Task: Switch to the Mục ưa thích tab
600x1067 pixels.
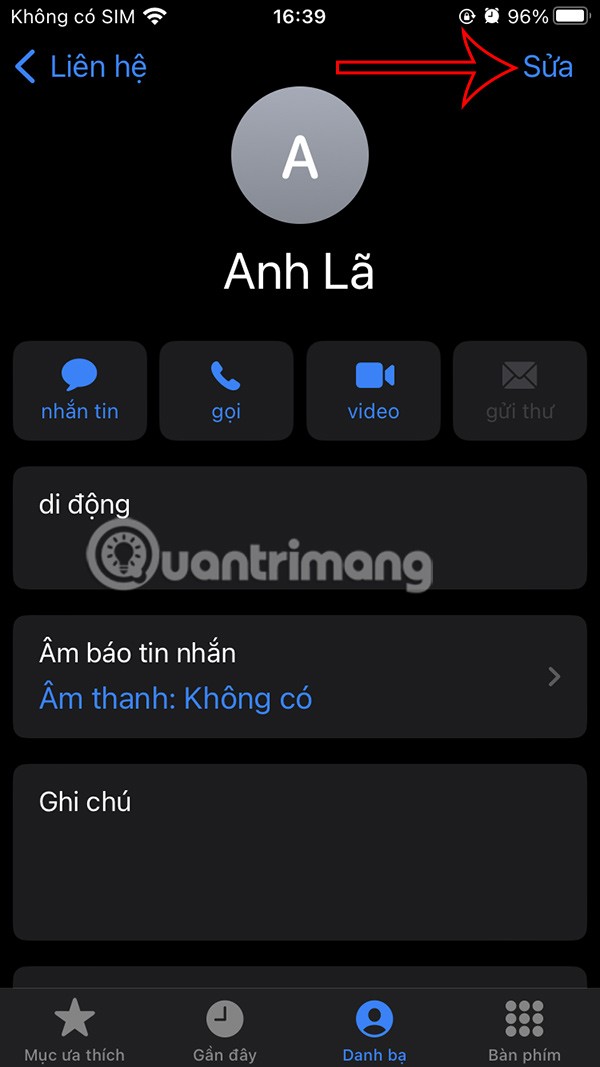Action: (75, 1029)
